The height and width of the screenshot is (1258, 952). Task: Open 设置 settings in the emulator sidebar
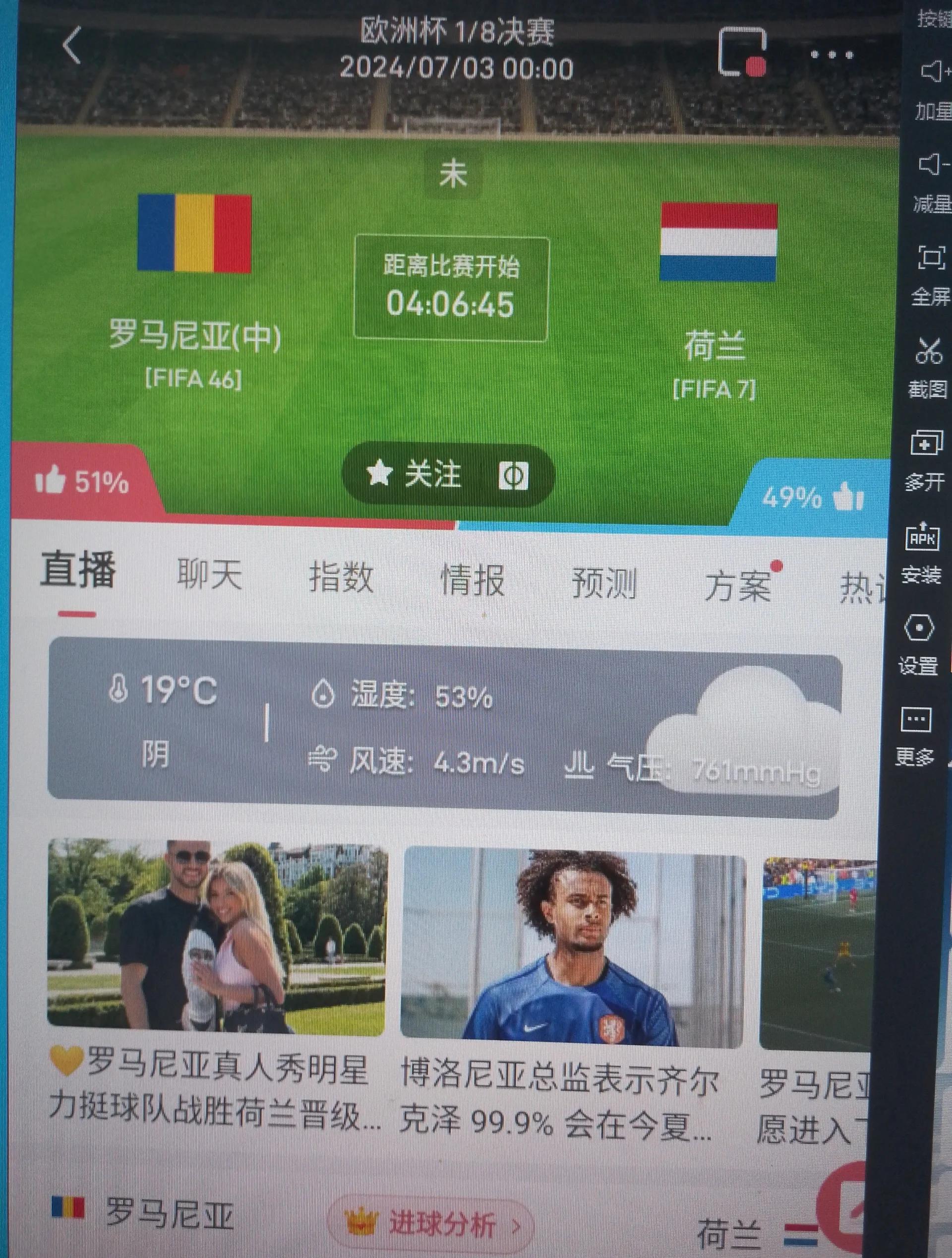[918, 643]
